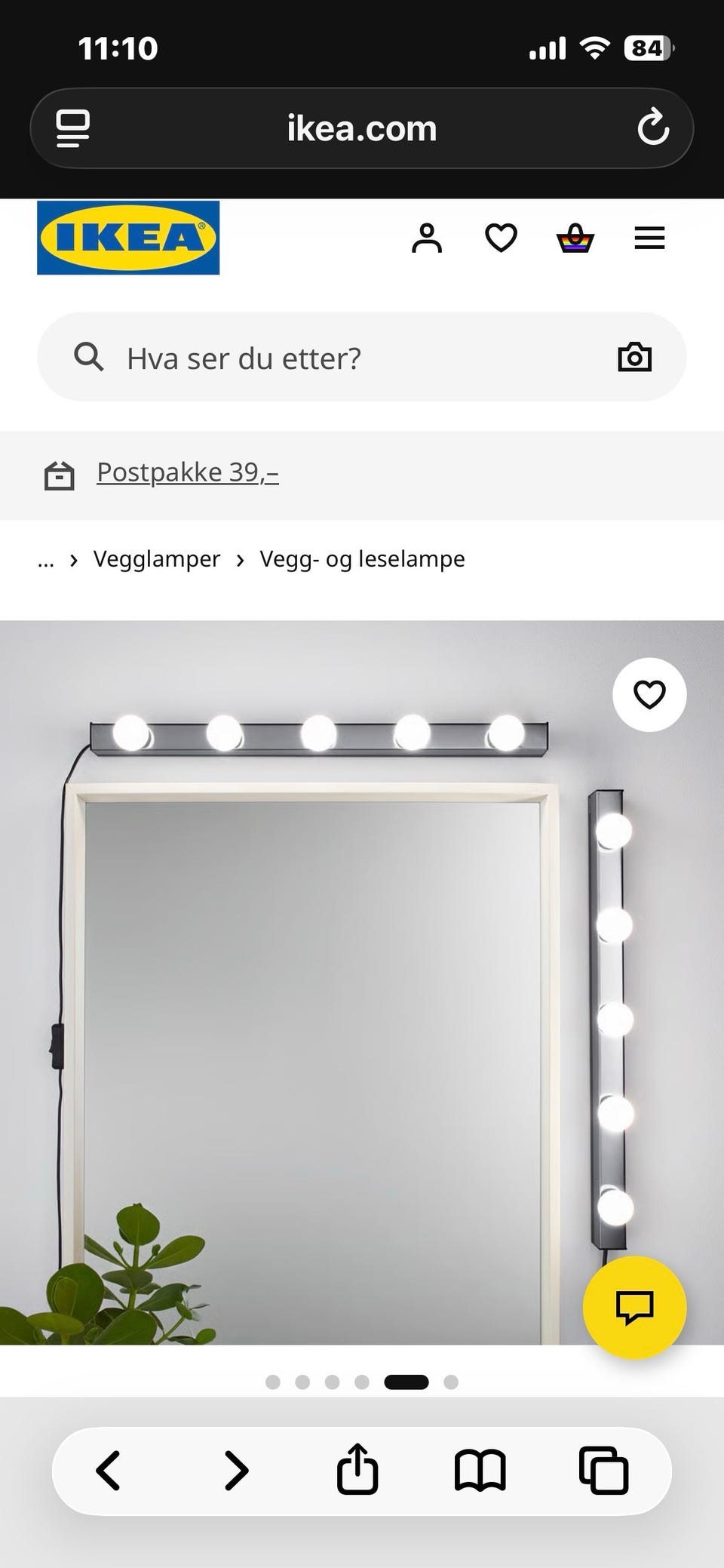Click the IKEA logo to go home
The width and height of the screenshot is (724, 1568).
point(127,238)
